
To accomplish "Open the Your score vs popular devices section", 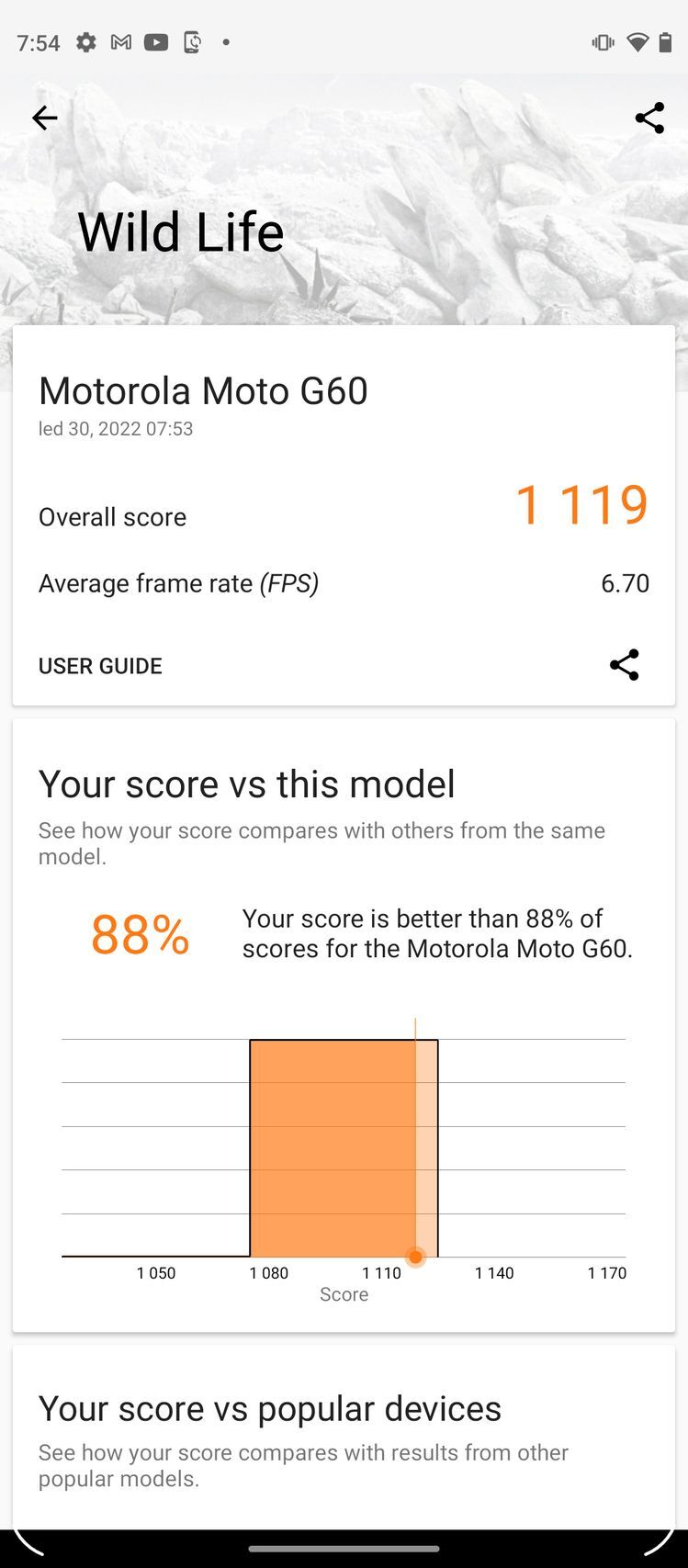I will [269, 1408].
